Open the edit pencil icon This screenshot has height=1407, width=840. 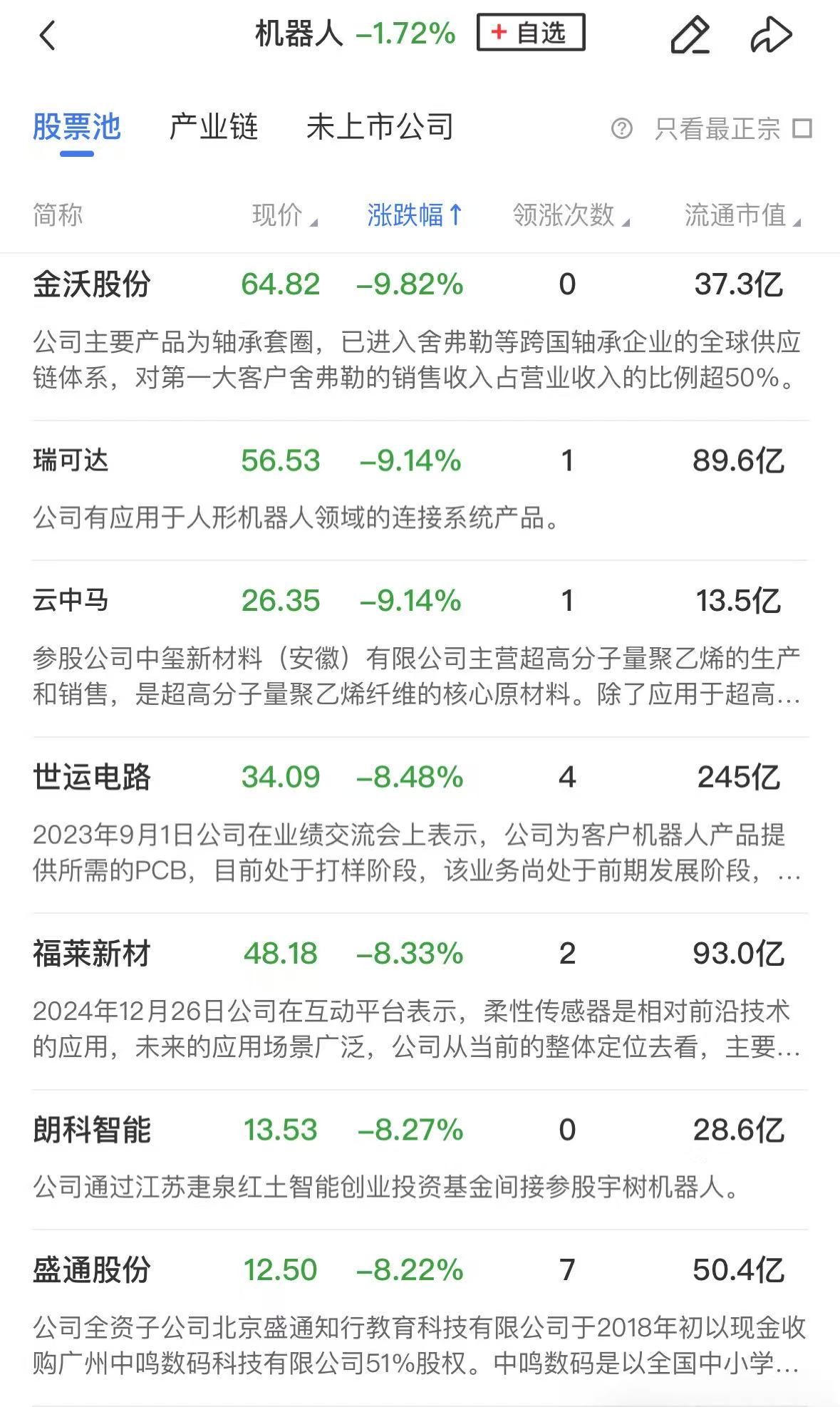pos(690,35)
